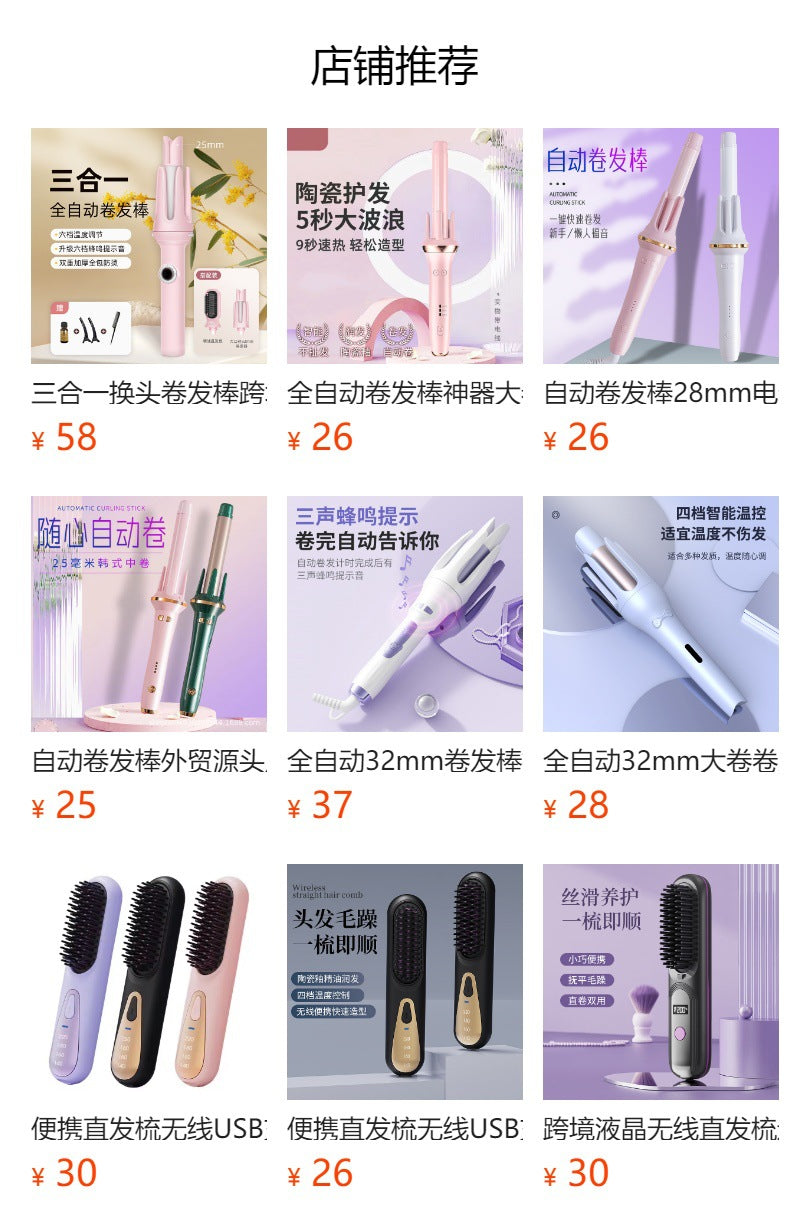Viewport: 790px width, 1232px height.
Task: Open the 三合一换头卷发棒 product priced ¥58
Action: (149, 246)
